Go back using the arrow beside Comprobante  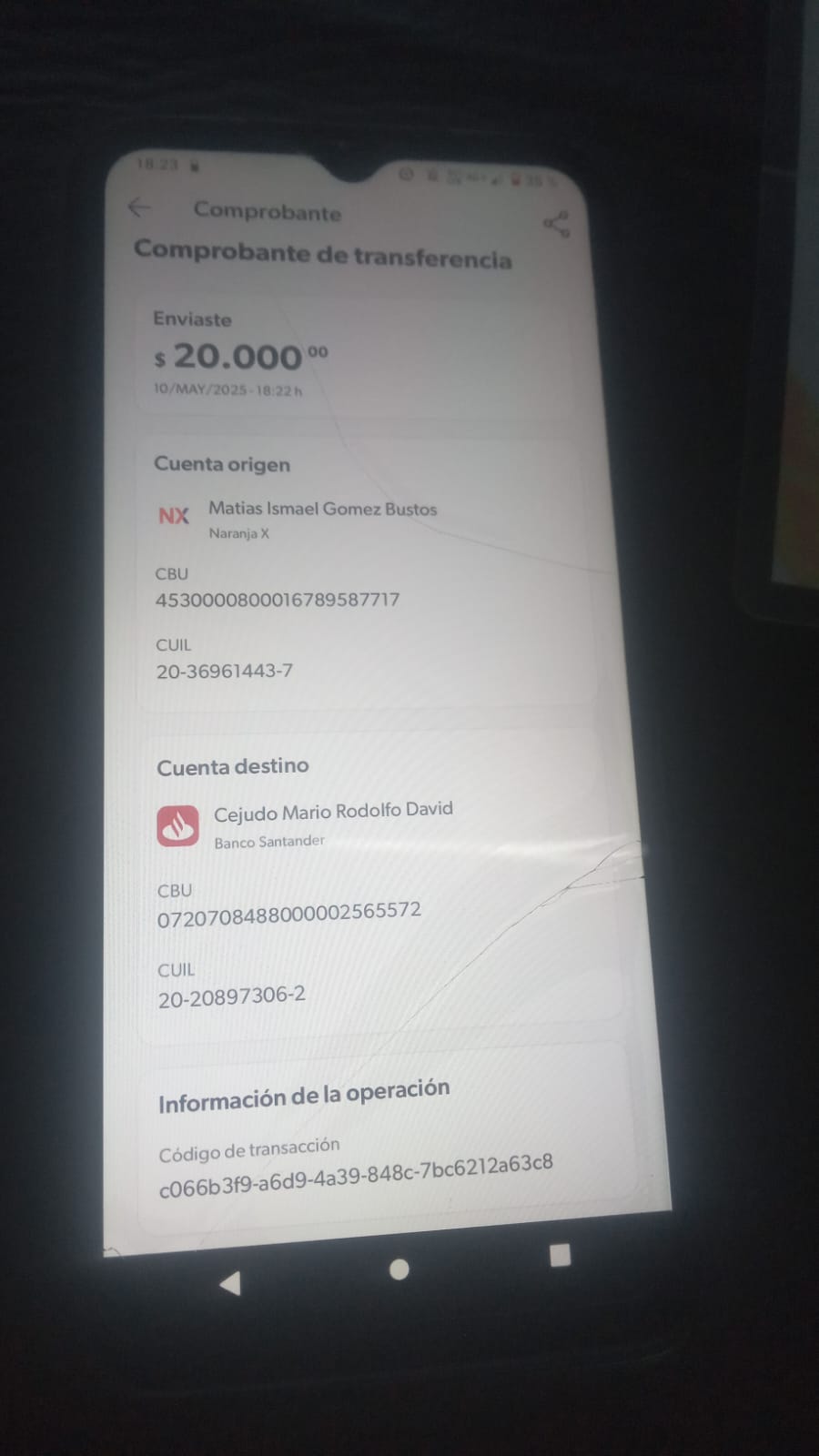pos(139,207)
